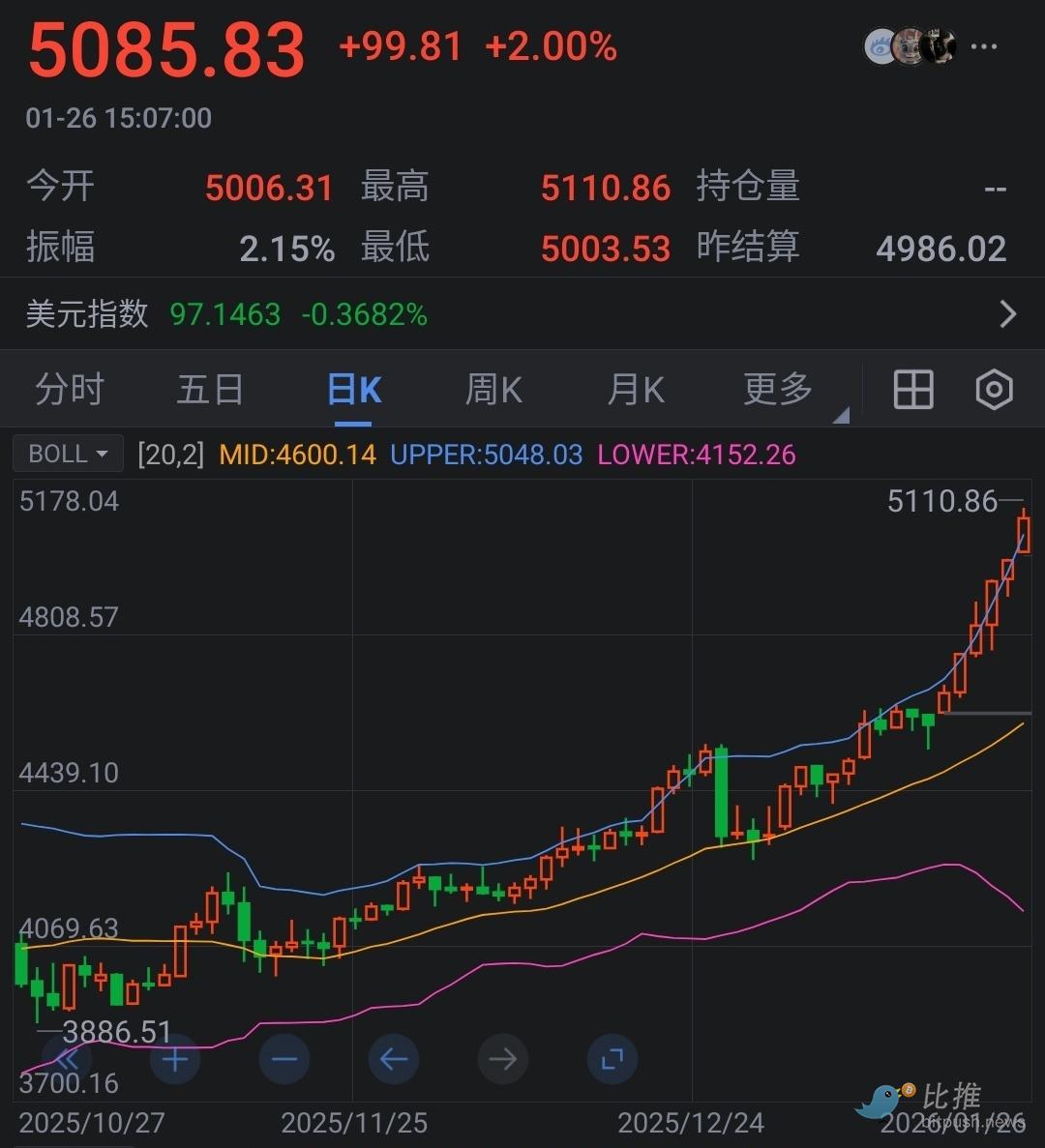Open the three-dot overflow menu
The width and height of the screenshot is (1045, 1148).
984,46
